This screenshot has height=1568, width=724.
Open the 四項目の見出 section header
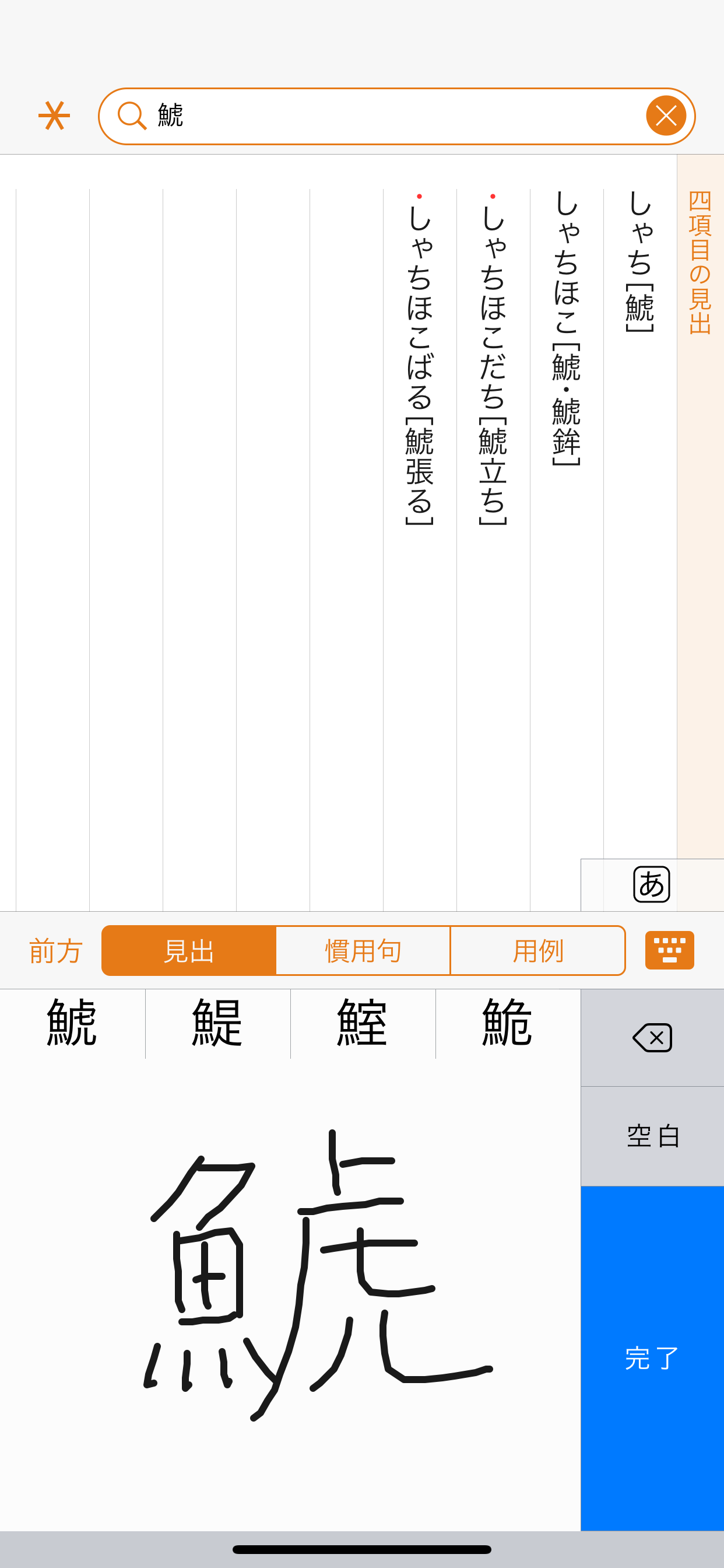click(x=698, y=262)
